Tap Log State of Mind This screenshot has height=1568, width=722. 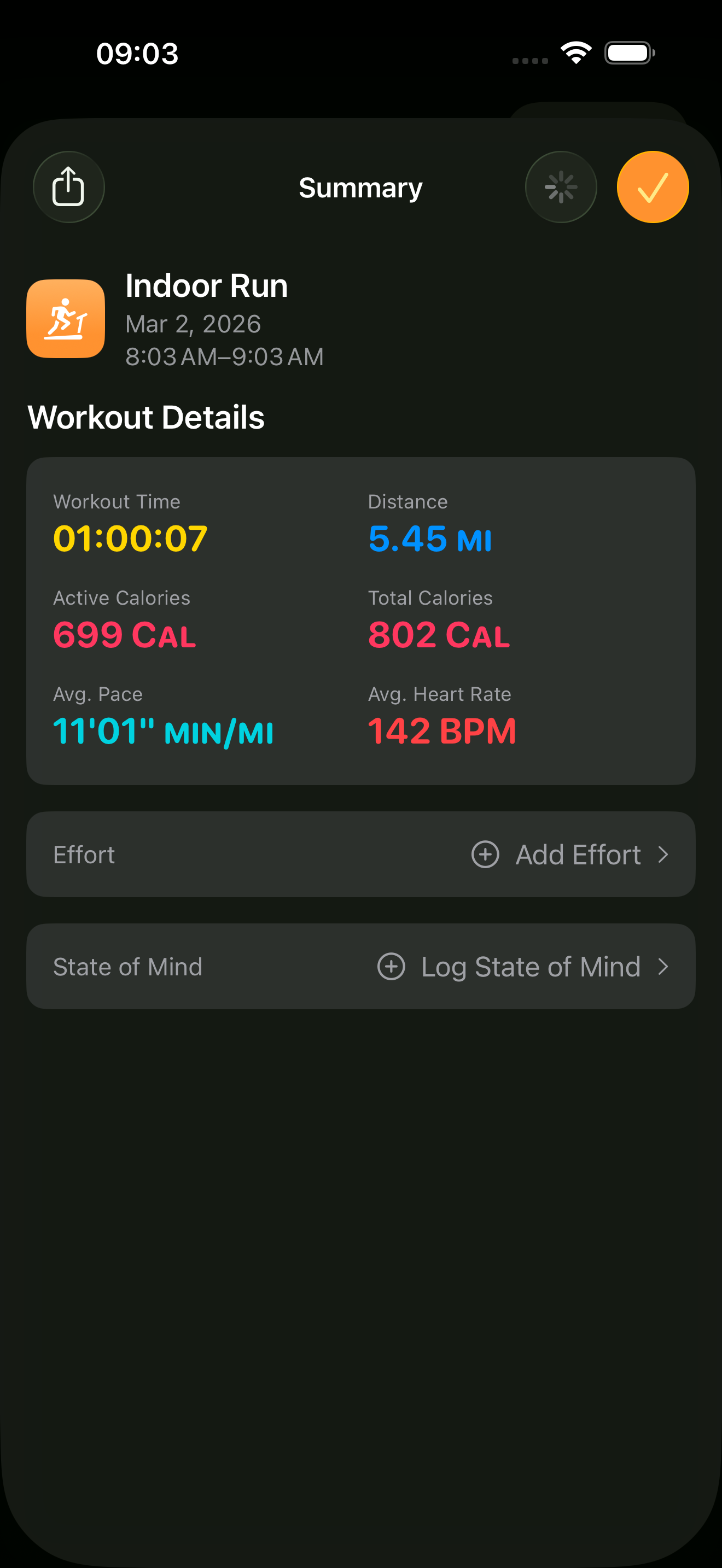click(530, 967)
